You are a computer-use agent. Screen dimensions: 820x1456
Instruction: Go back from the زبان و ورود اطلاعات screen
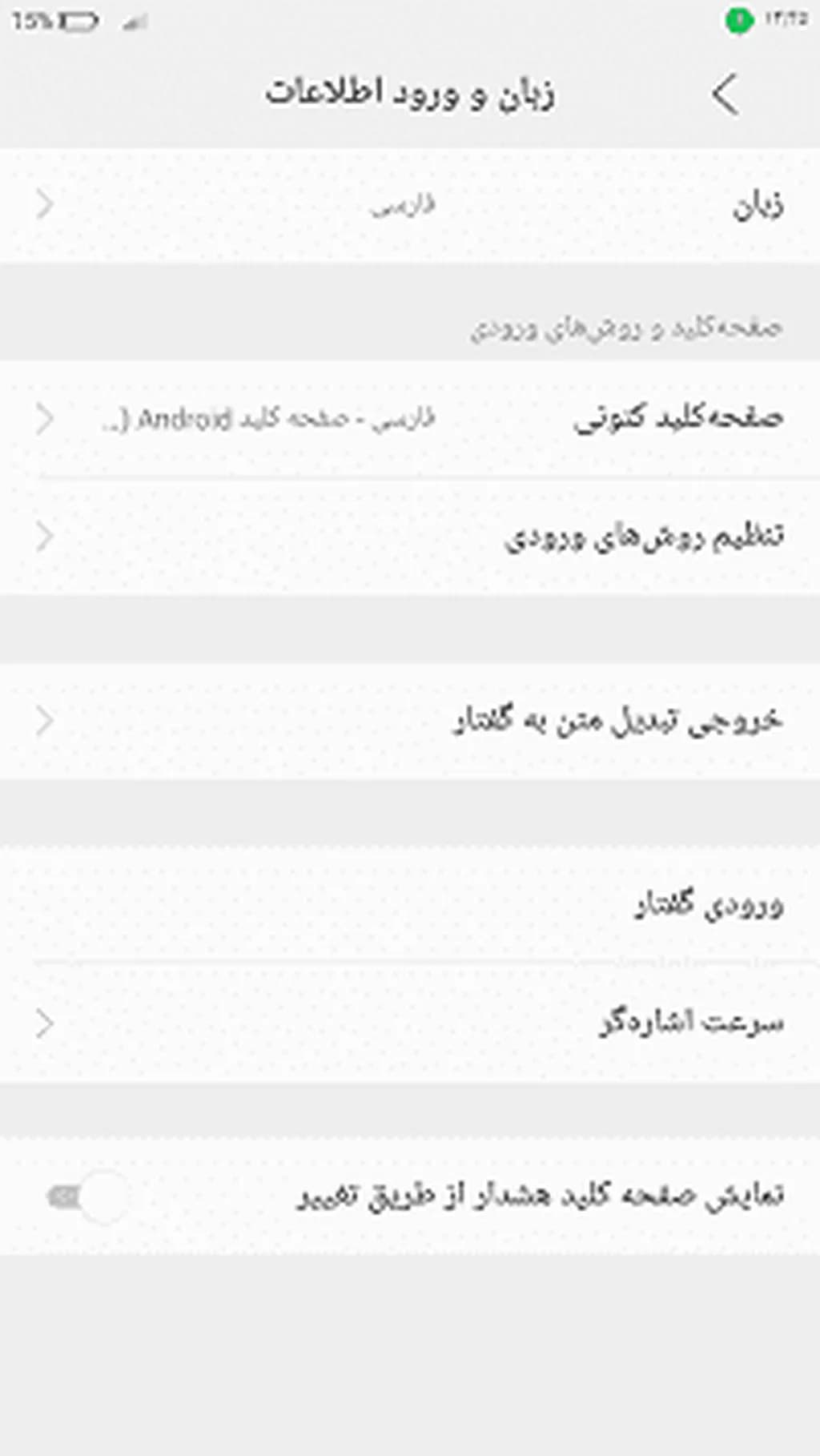coord(726,95)
